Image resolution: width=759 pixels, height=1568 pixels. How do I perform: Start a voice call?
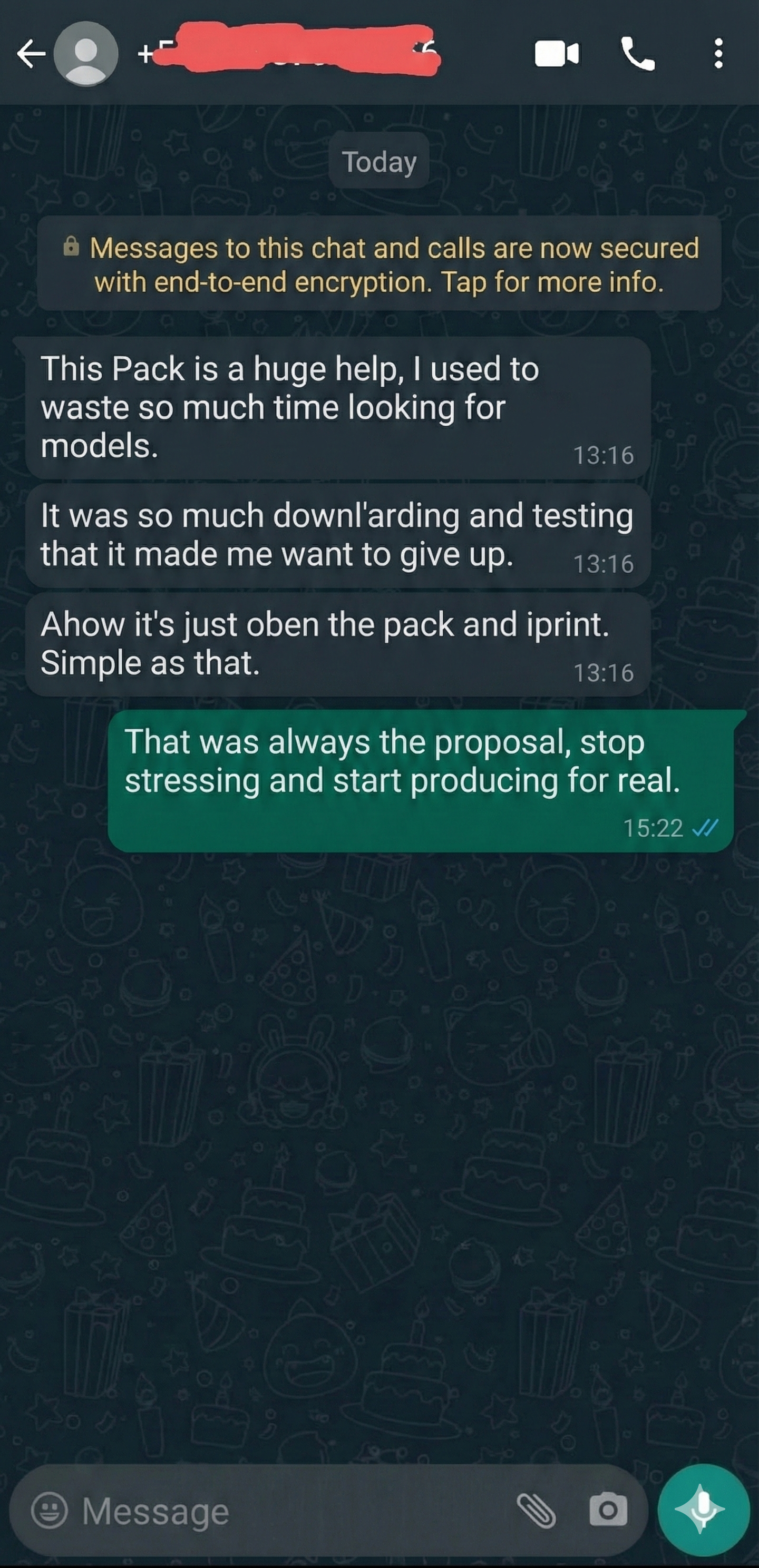coord(638,54)
